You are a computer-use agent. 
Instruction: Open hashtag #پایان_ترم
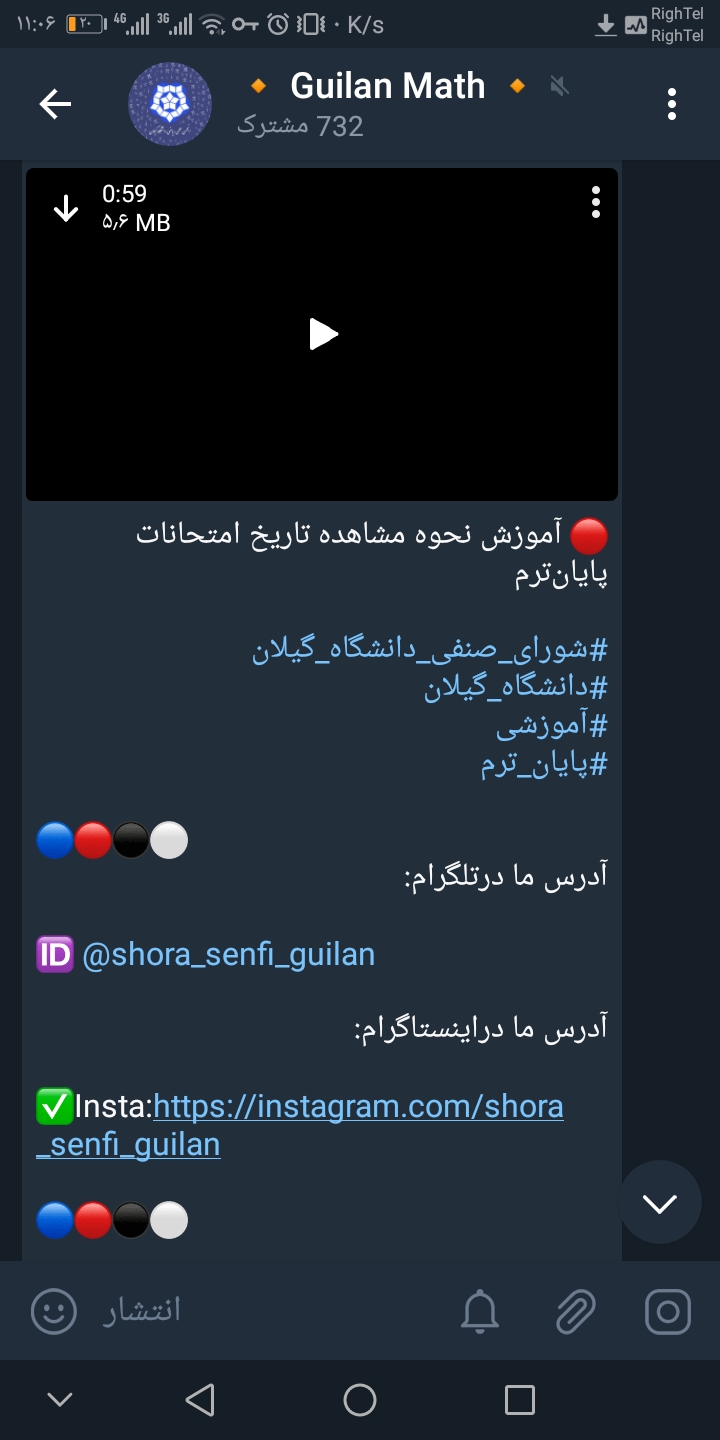tap(544, 765)
